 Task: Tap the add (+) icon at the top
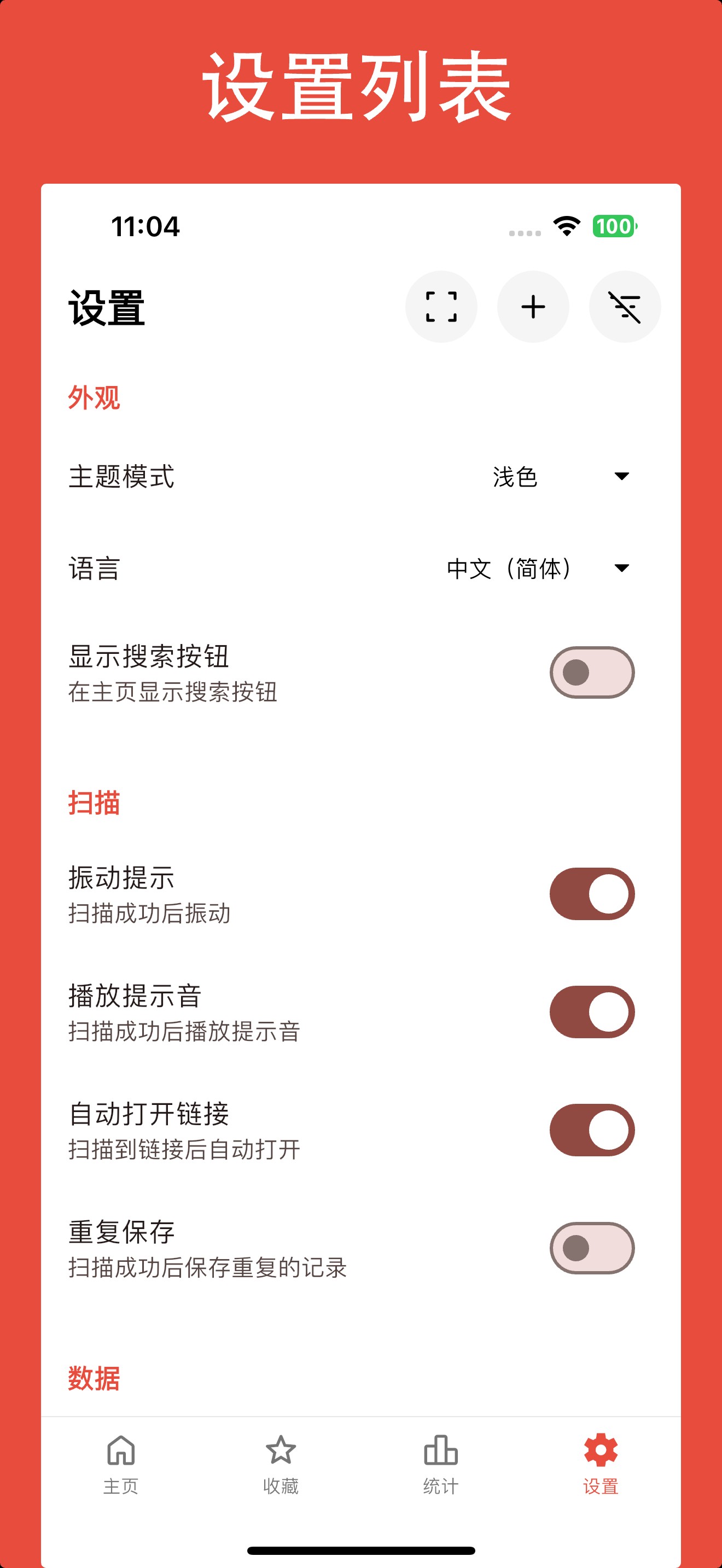533,307
